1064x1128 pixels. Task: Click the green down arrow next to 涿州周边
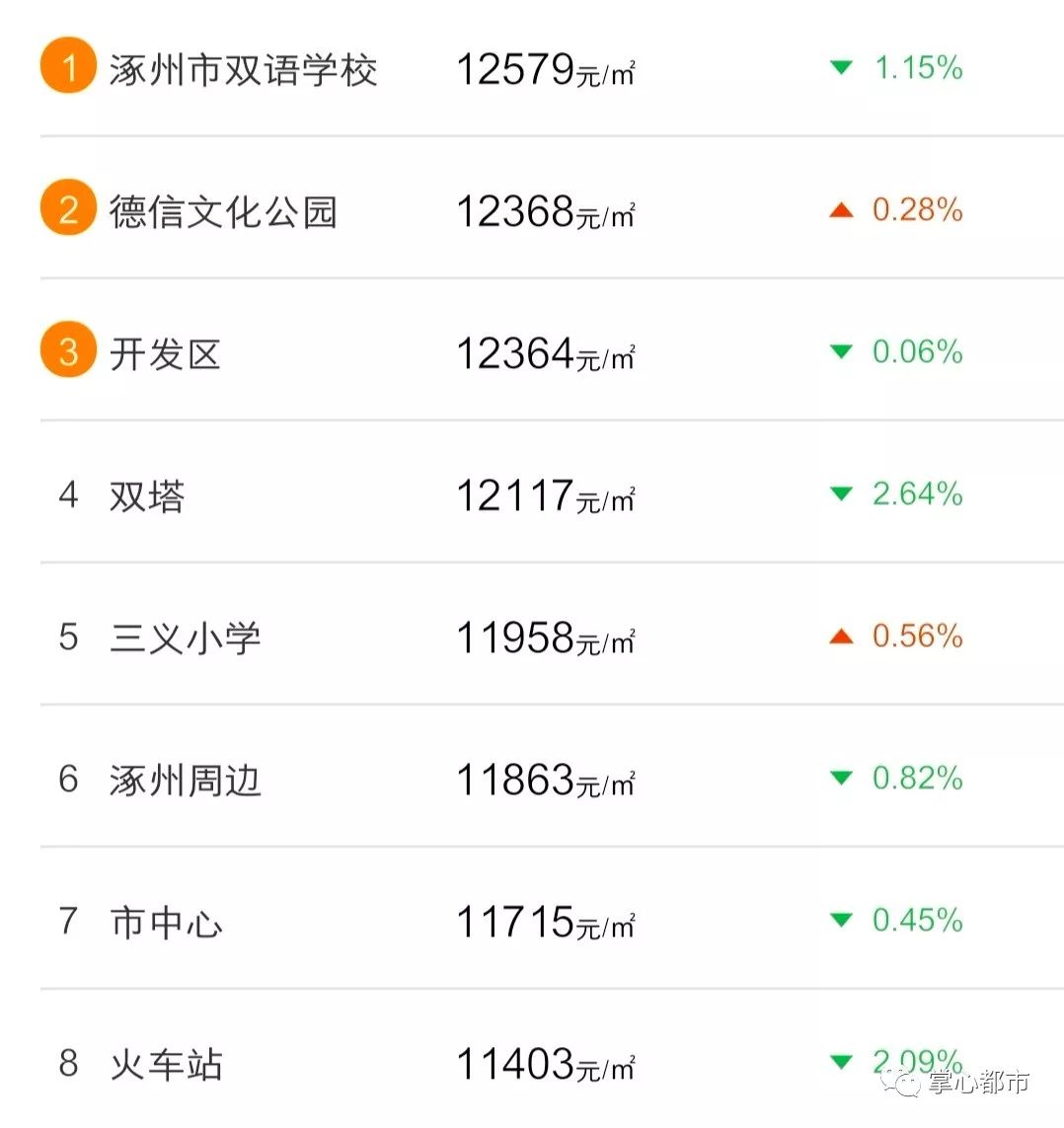(x=843, y=779)
